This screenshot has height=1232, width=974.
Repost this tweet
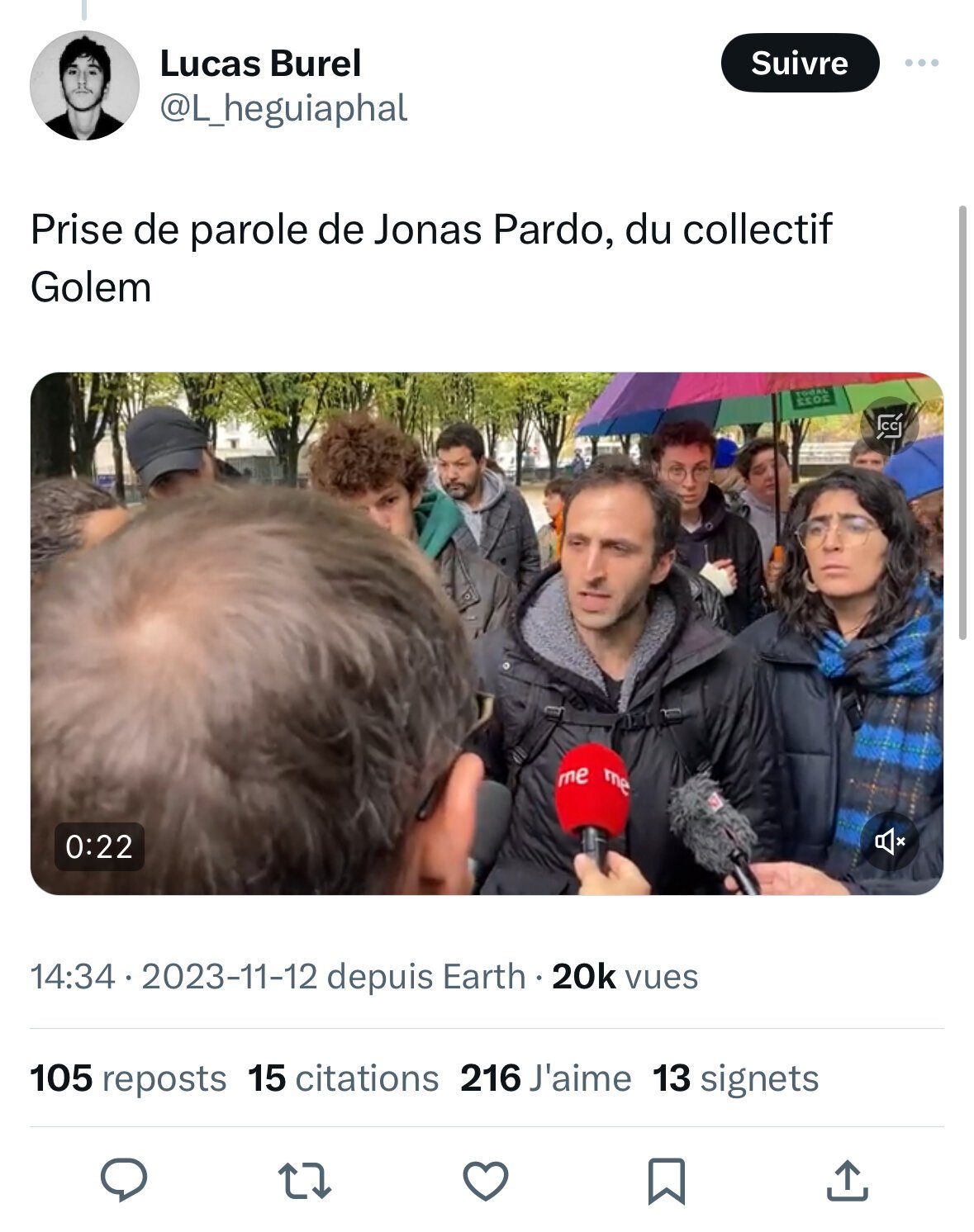(305, 1180)
